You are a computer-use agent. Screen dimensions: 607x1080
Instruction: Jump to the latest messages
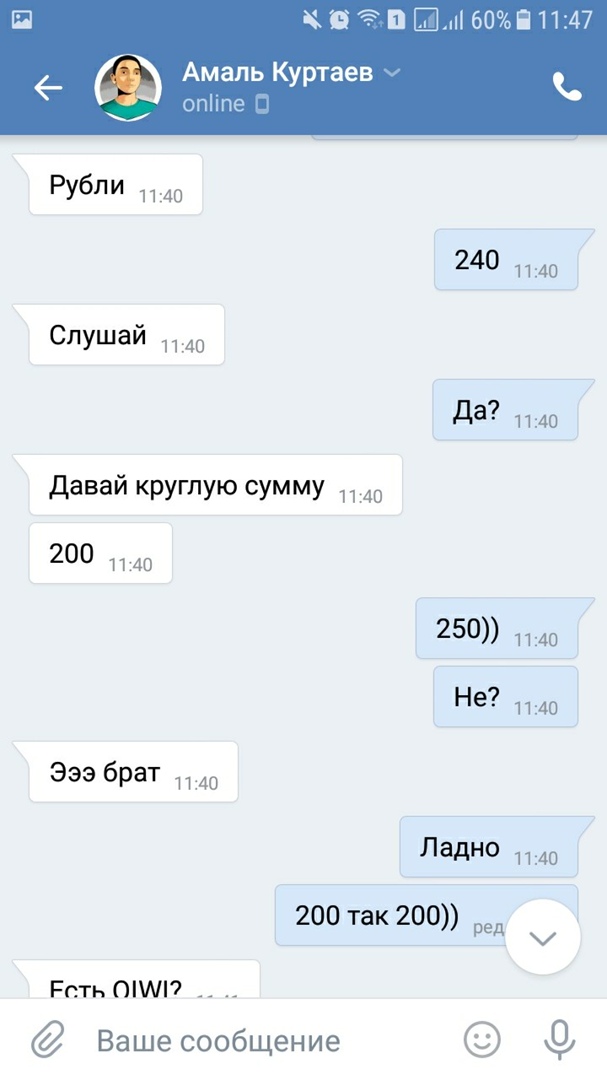coord(542,938)
